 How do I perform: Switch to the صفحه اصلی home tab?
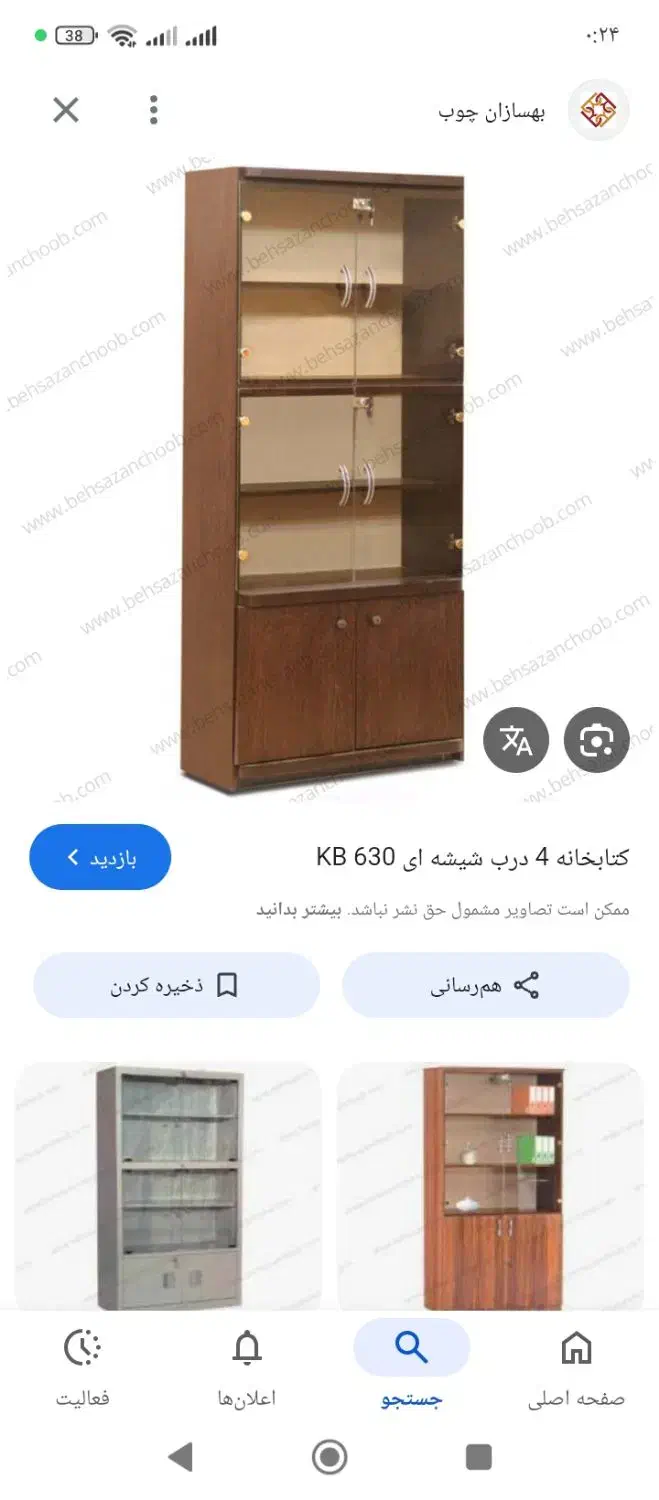(x=576, y=1366)
